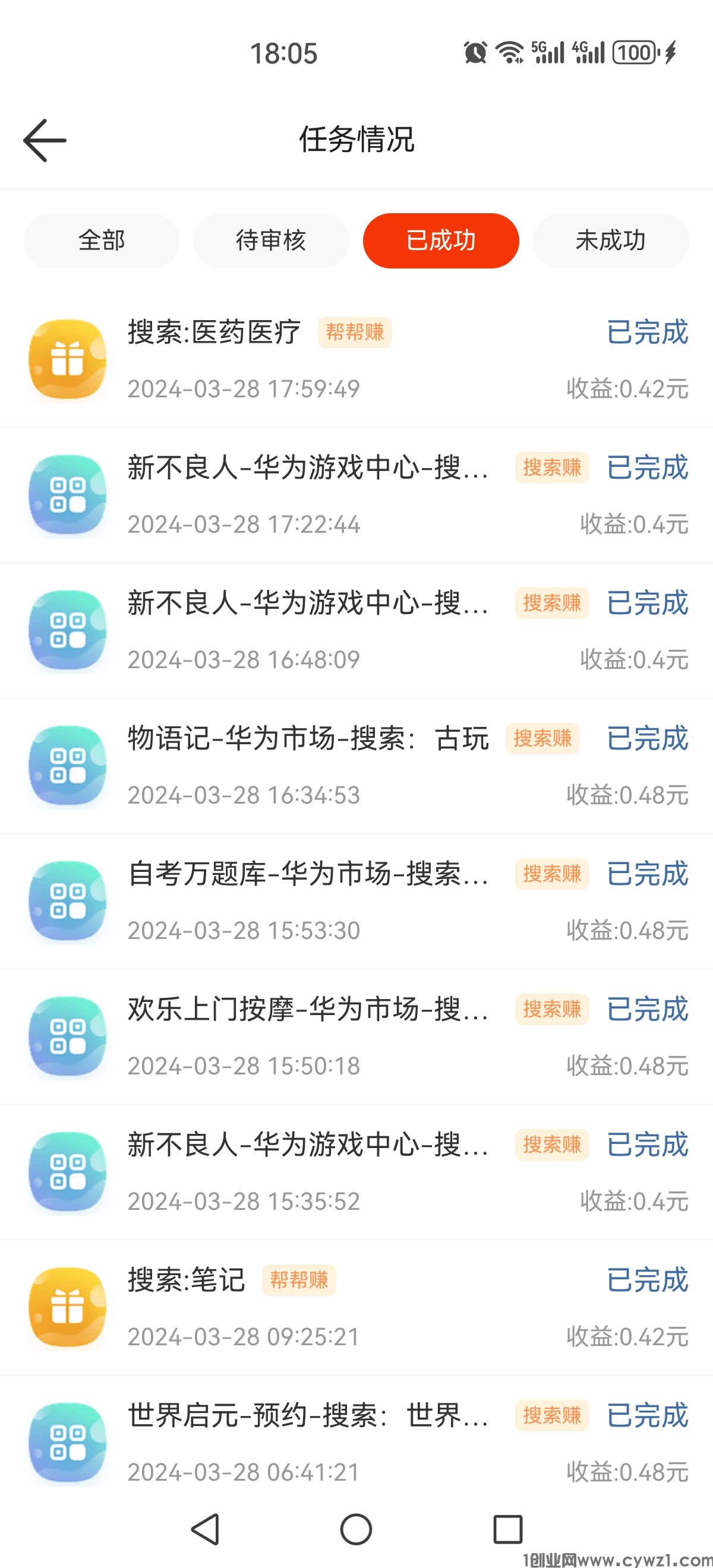Tap the 帮帮赚 label on 搜索:医药医疗
The image size is (713, 1568).
(356, 333)
